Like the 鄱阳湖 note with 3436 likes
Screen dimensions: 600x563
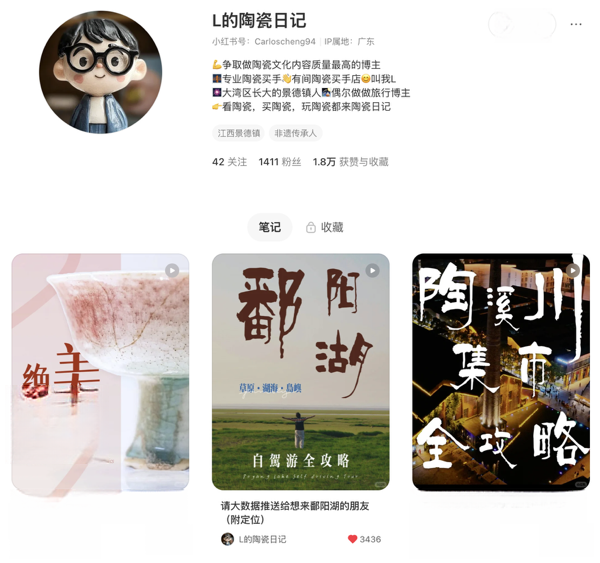coord(353,539)
